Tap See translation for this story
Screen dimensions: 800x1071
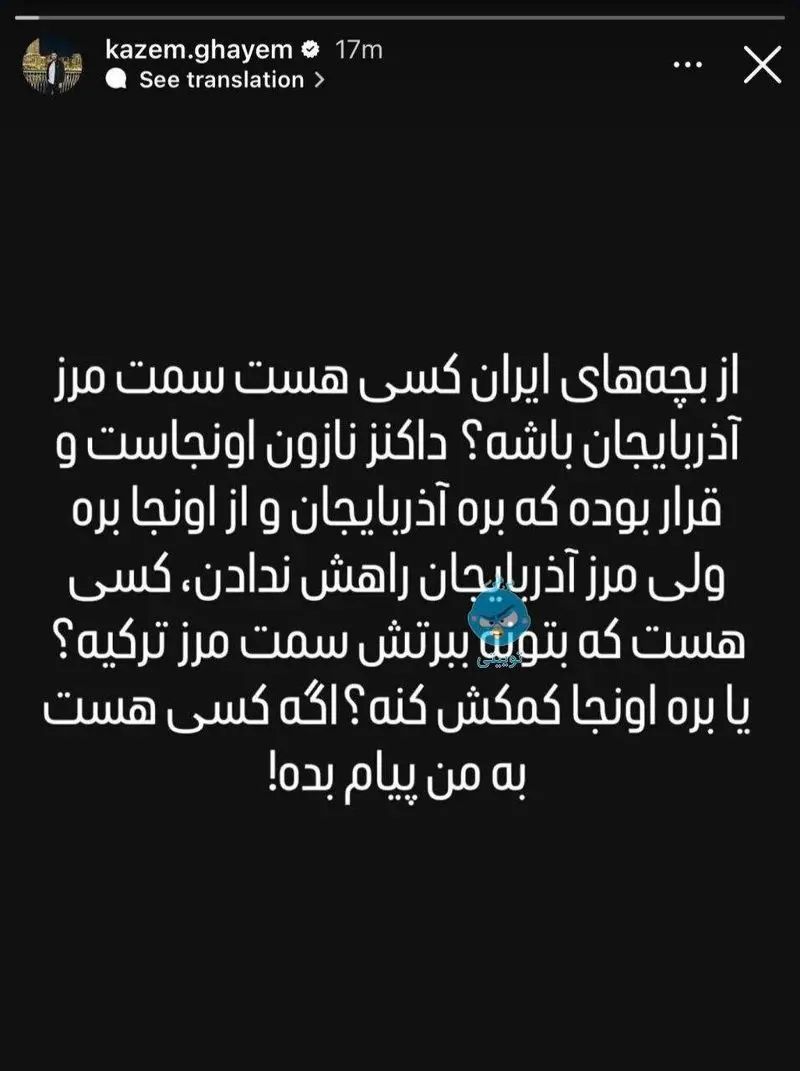tap(220, 80)
